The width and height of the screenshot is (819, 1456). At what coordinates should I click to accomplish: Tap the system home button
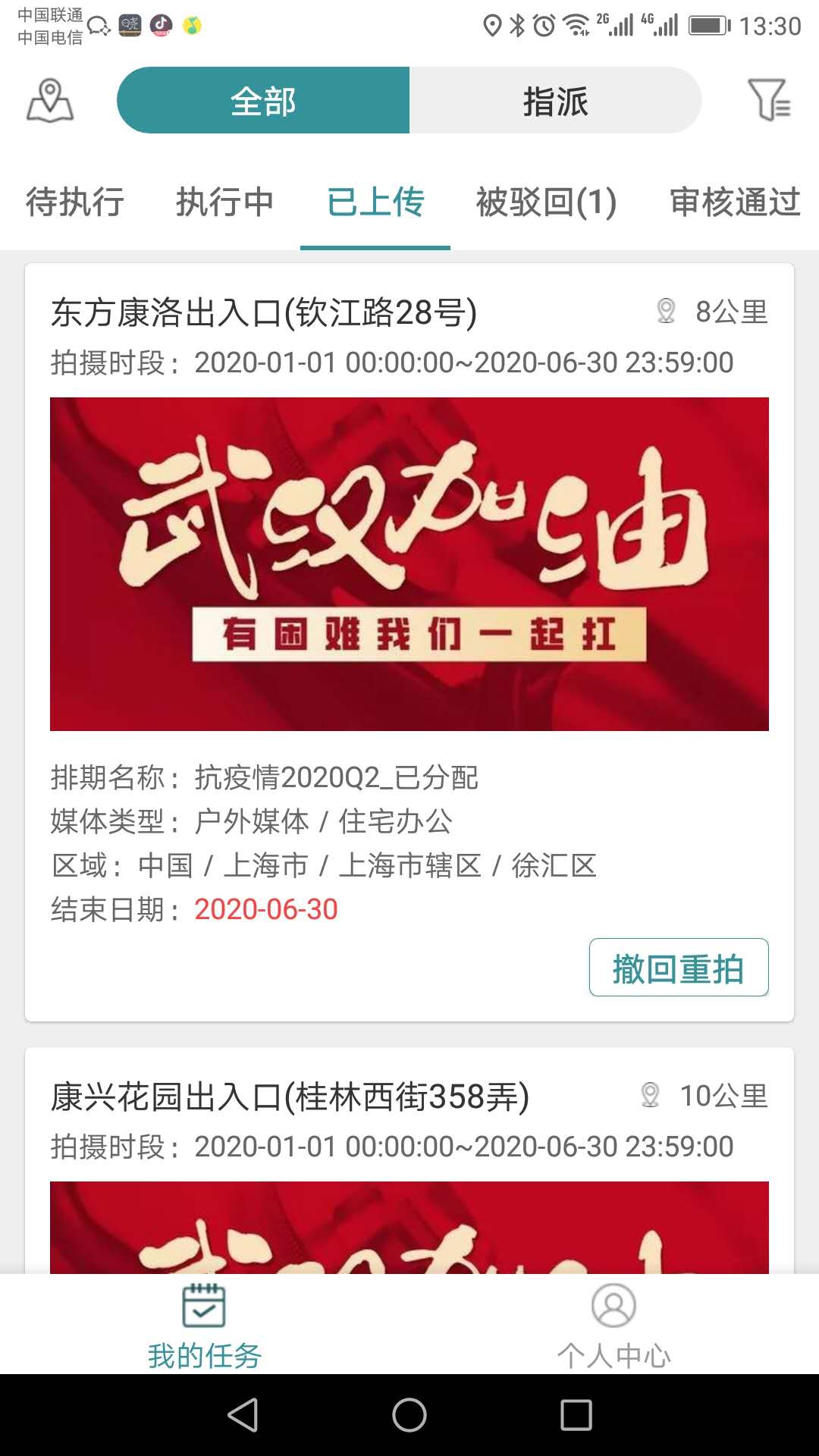point(409,1415)
